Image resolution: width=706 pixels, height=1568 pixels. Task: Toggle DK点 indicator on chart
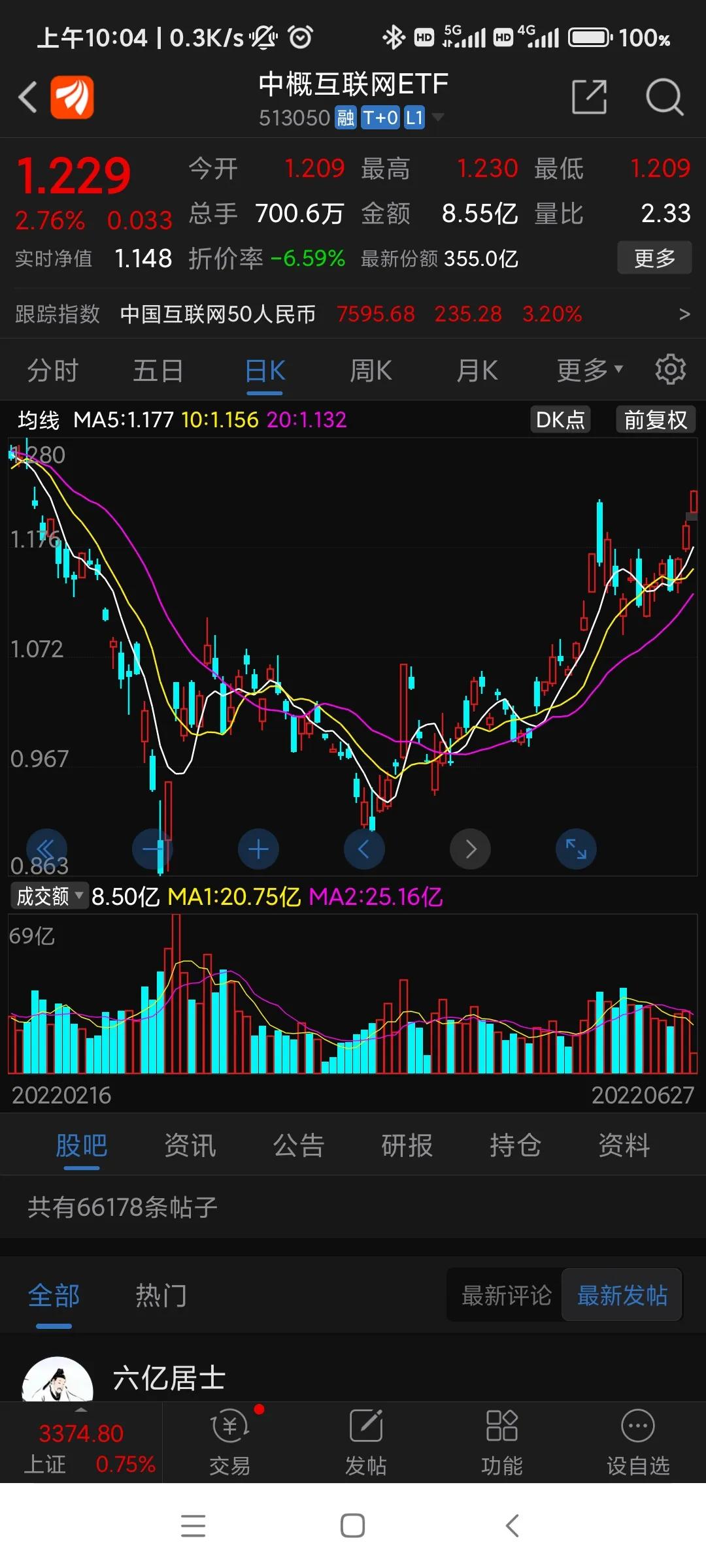[560, 419]
